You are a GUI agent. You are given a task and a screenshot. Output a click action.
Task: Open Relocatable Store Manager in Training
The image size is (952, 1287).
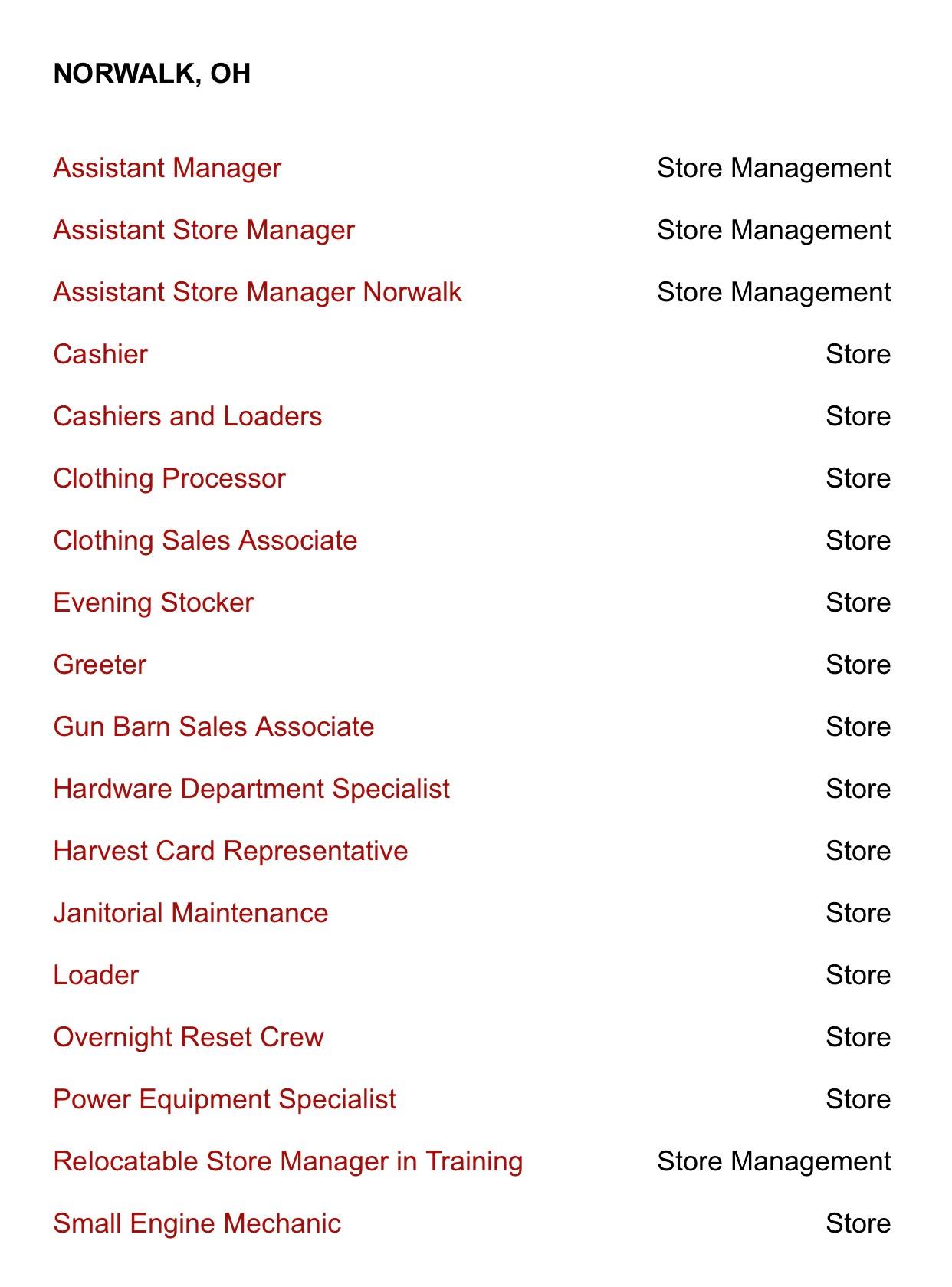288,1161
